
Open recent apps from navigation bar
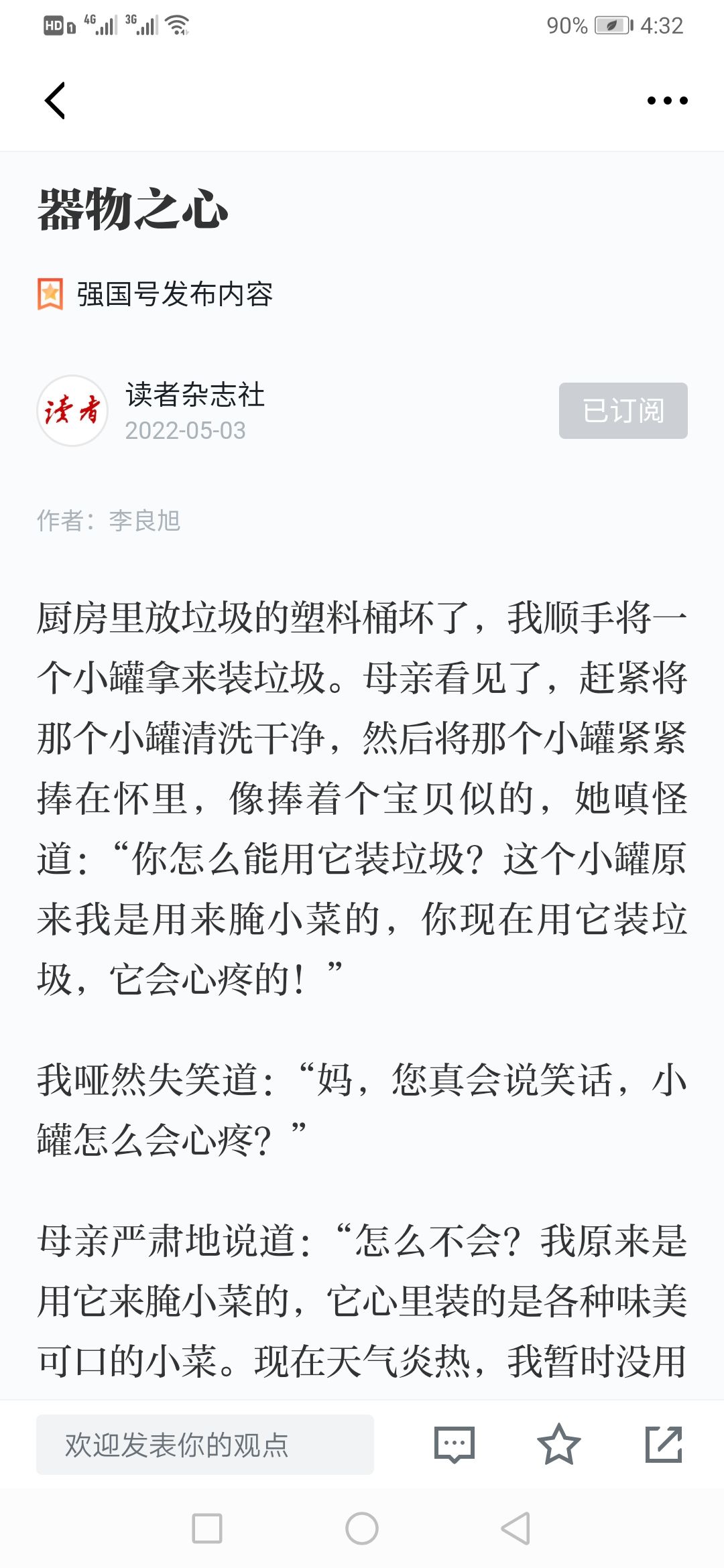207,1528
